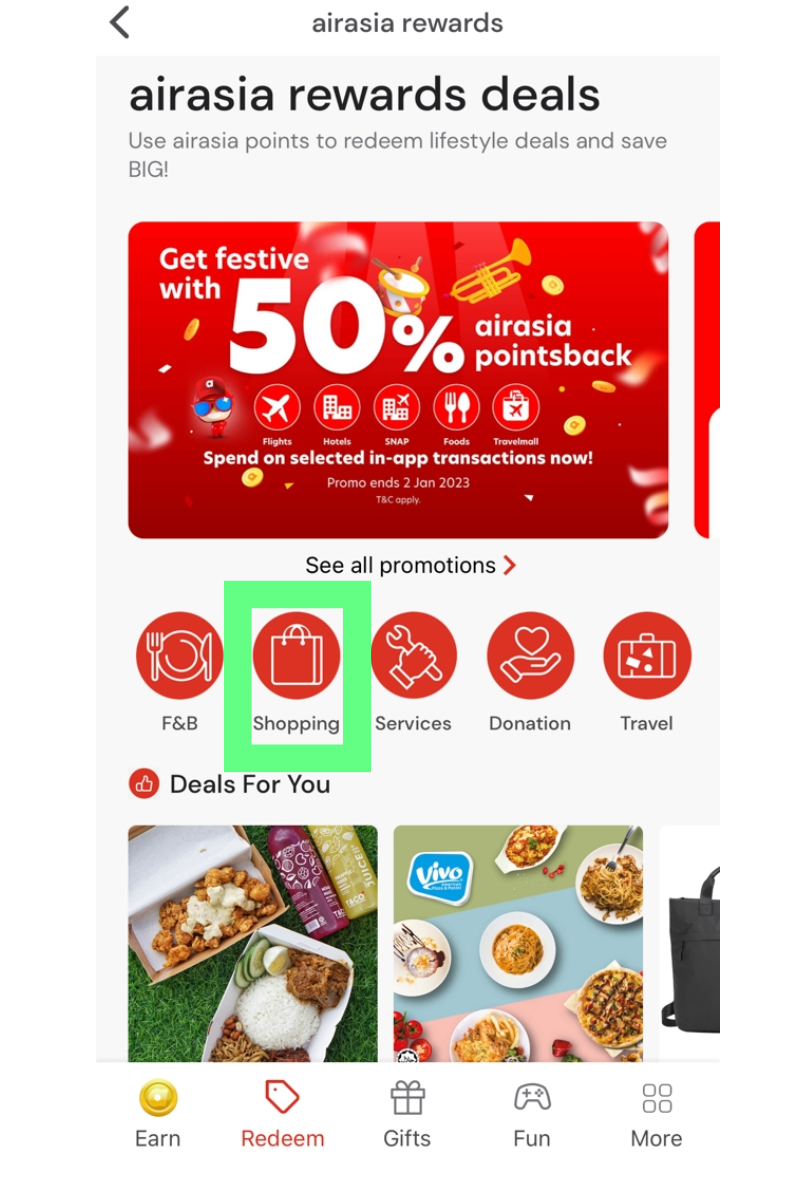Go back using the top-left arrow

pos(120,23)
